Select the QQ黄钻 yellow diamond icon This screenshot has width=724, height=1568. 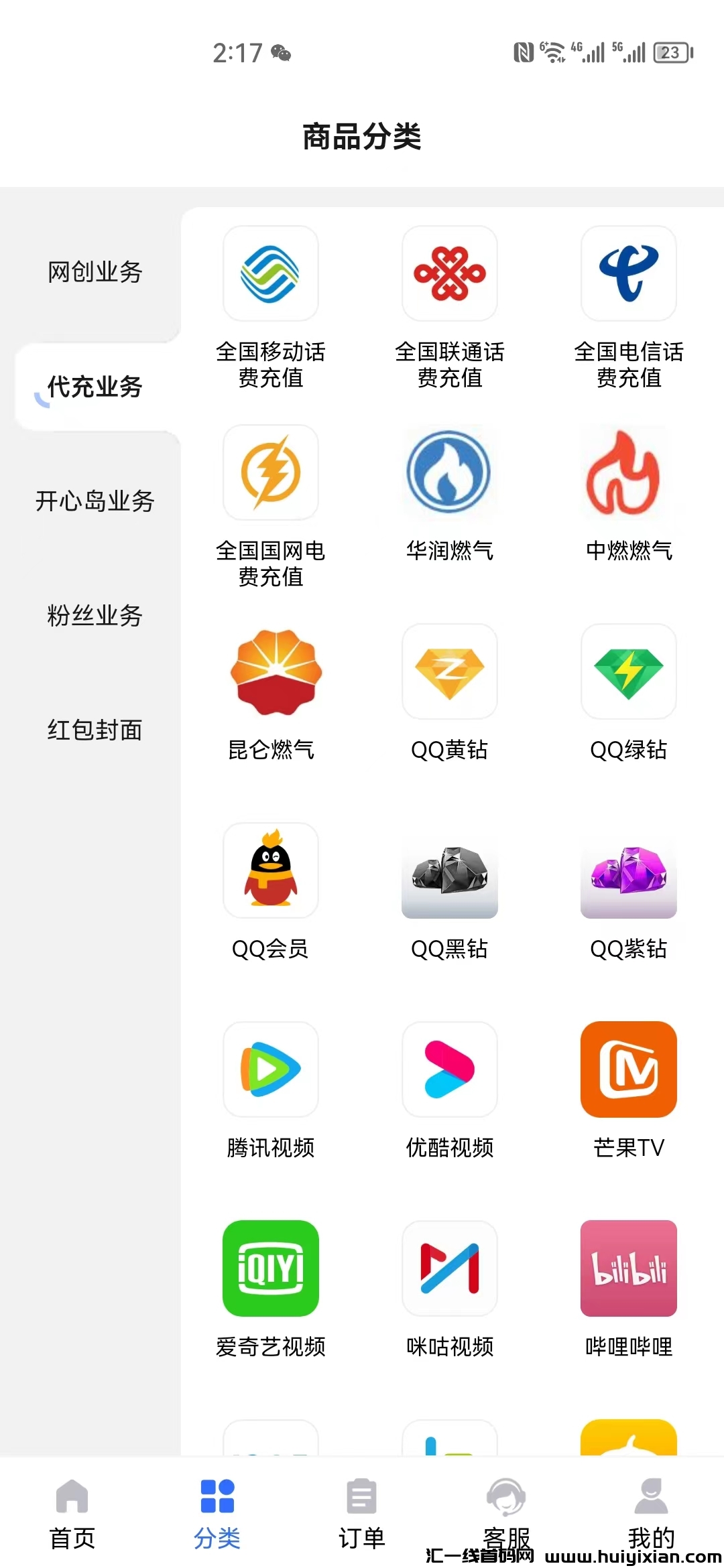449,672
